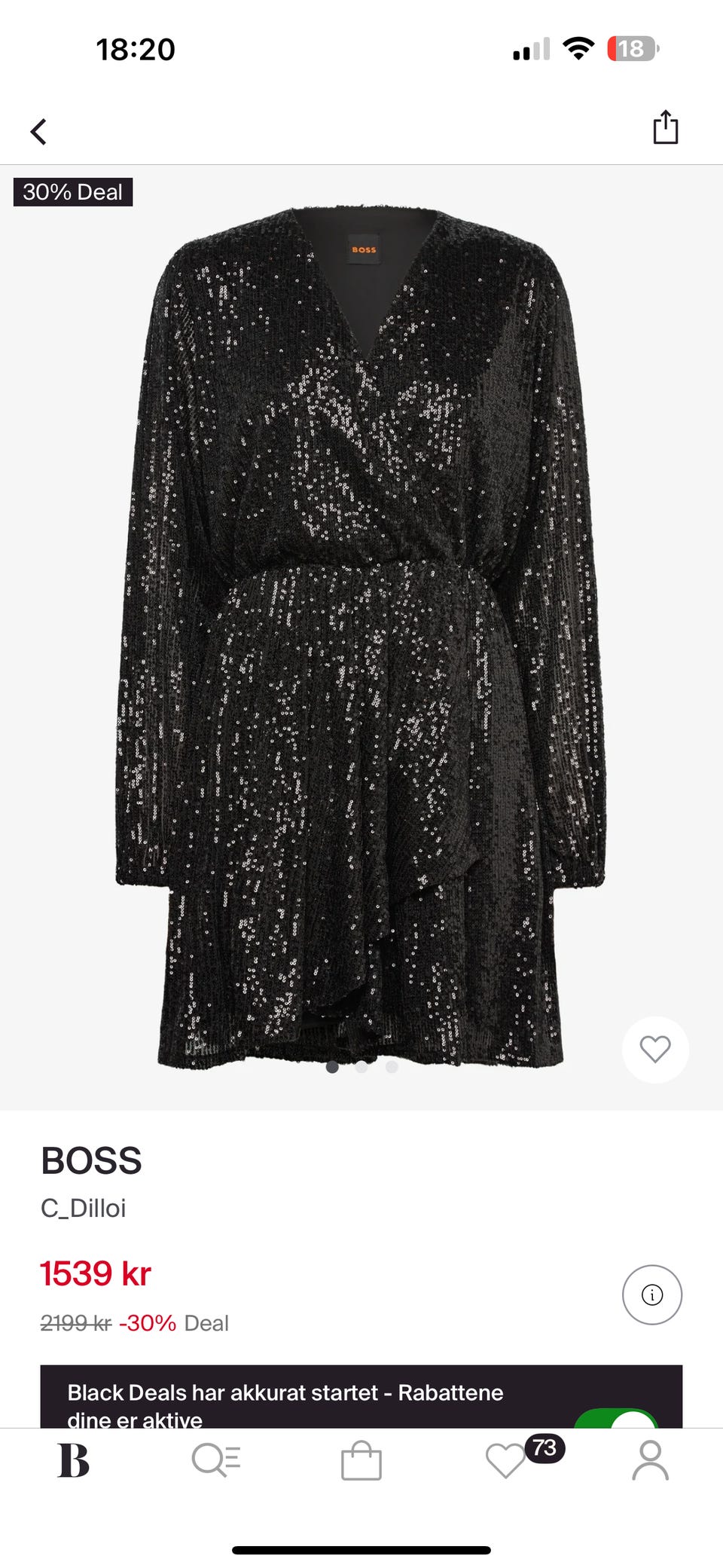Image resolution: width=723 pixels, height=1568 pixels.
Task: Open the shopping bag tab
Action: coord(361,1460)
